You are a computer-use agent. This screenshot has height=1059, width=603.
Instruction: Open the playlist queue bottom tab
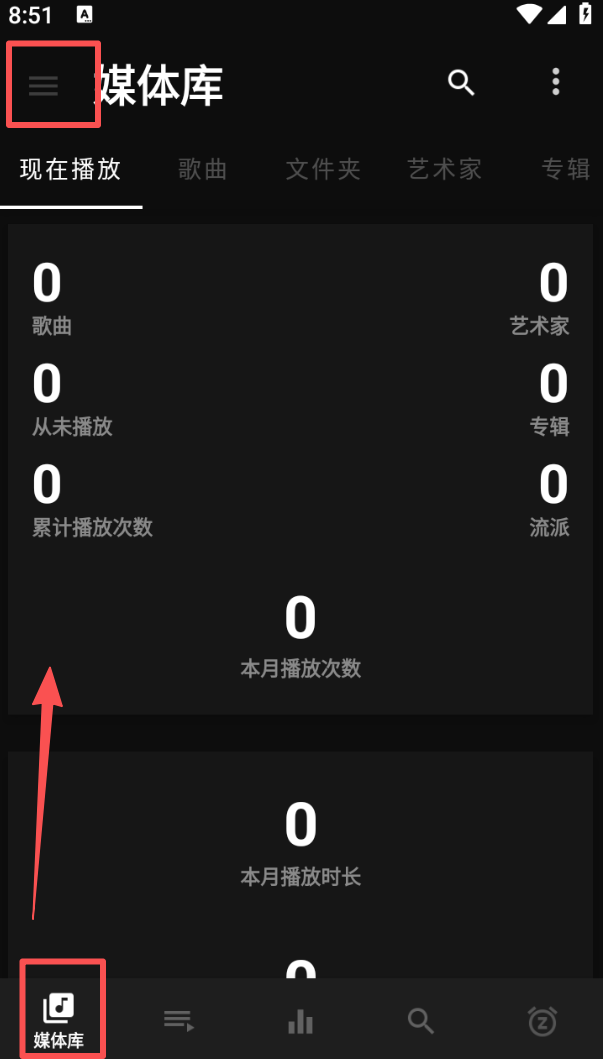(x=180, y=1021)
